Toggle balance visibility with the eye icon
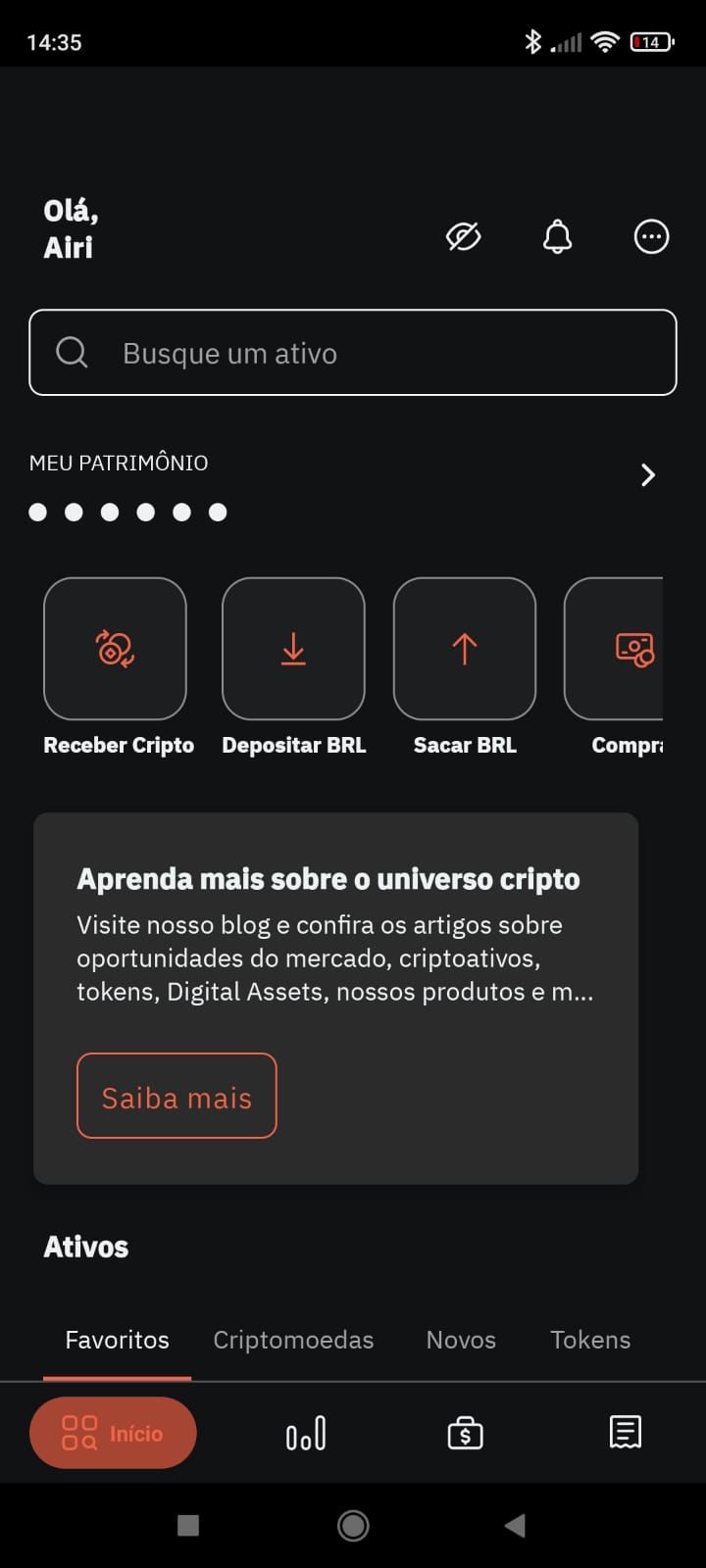Screen dimensions: 706x1568 pyautogui.click(x=463, y=236)
